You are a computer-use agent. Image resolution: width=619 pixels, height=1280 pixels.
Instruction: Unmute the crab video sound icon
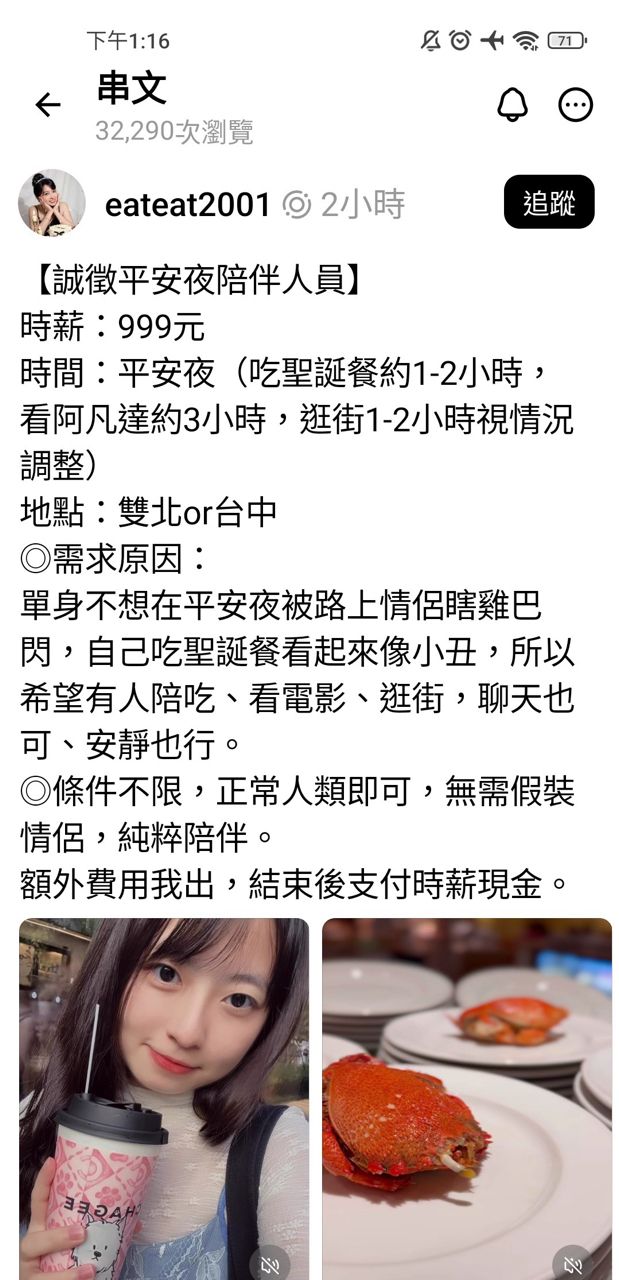(x=574, y=1263)
